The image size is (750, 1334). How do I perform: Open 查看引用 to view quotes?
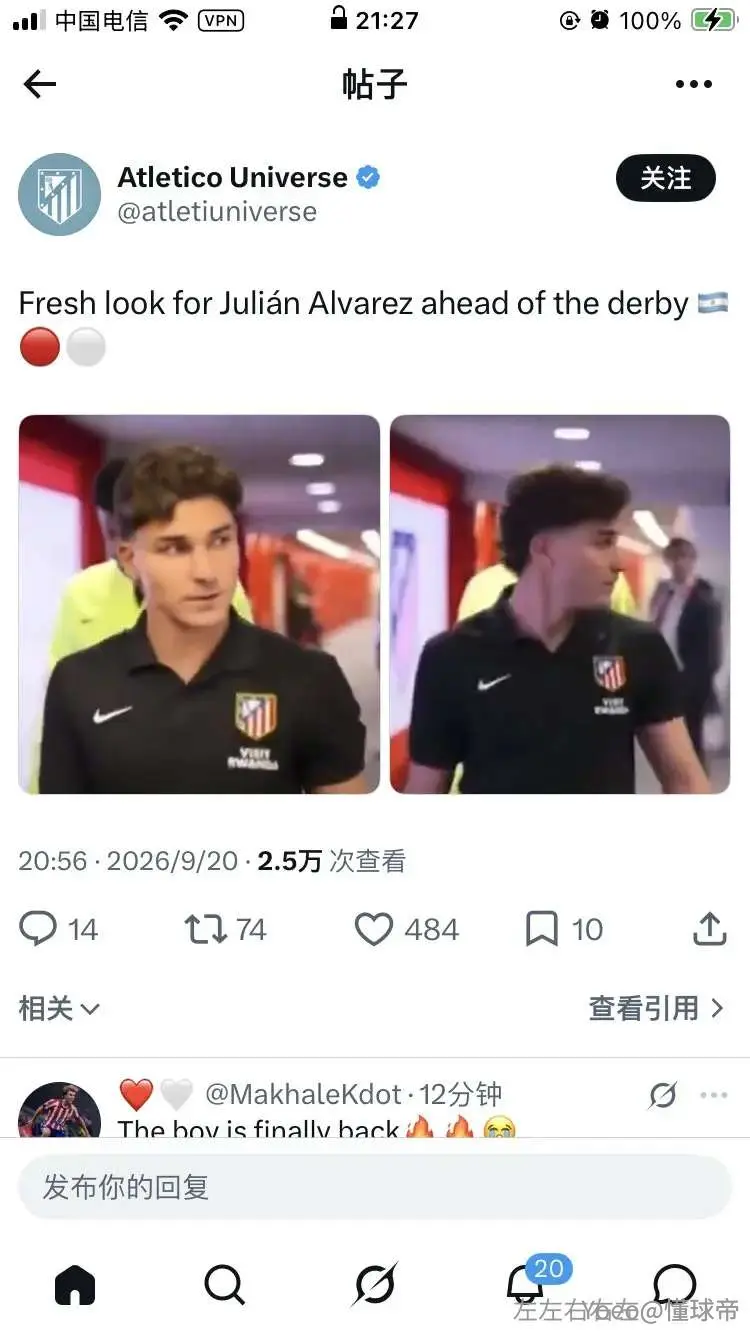[x=656, y=1008]
